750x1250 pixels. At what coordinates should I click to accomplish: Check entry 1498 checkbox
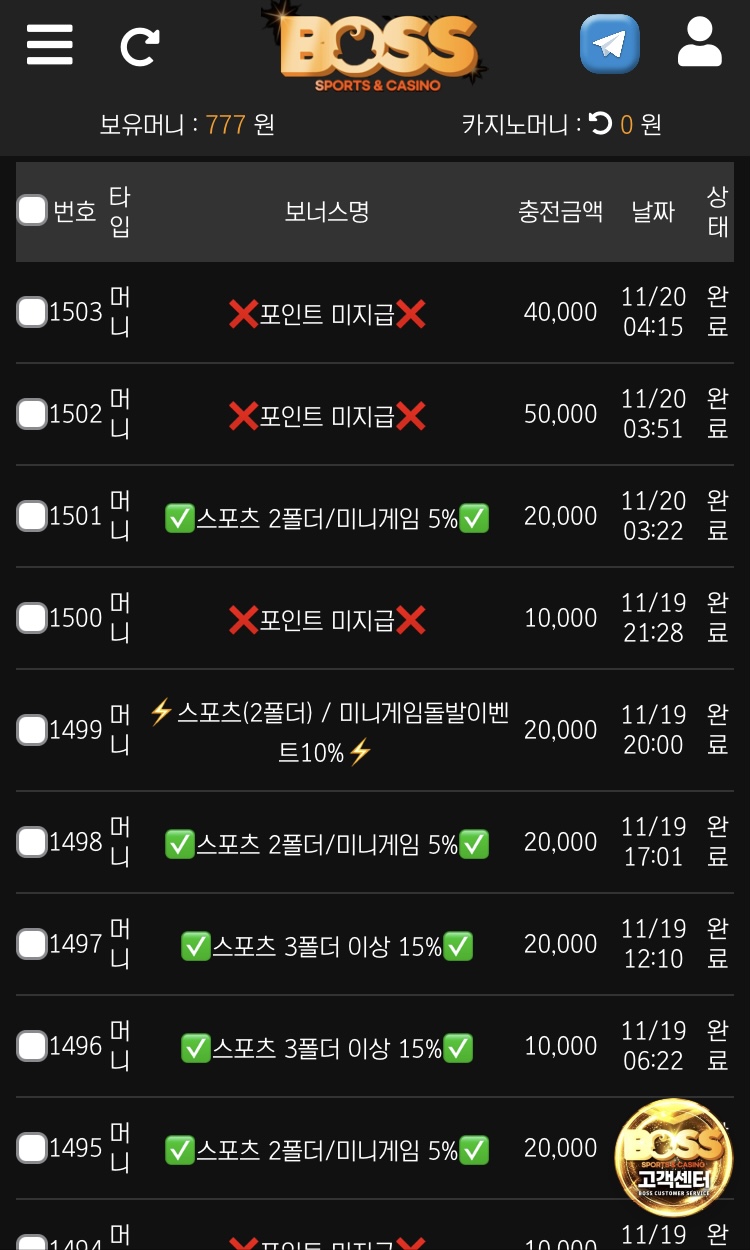[x=32, y=842]
